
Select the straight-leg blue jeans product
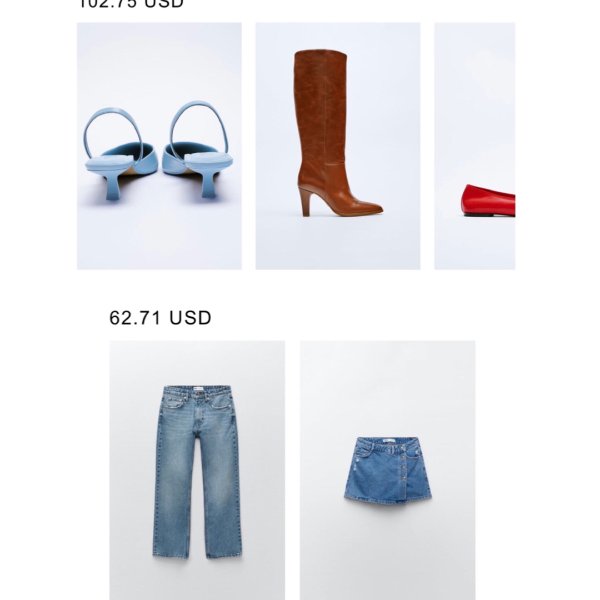[197, 470]
